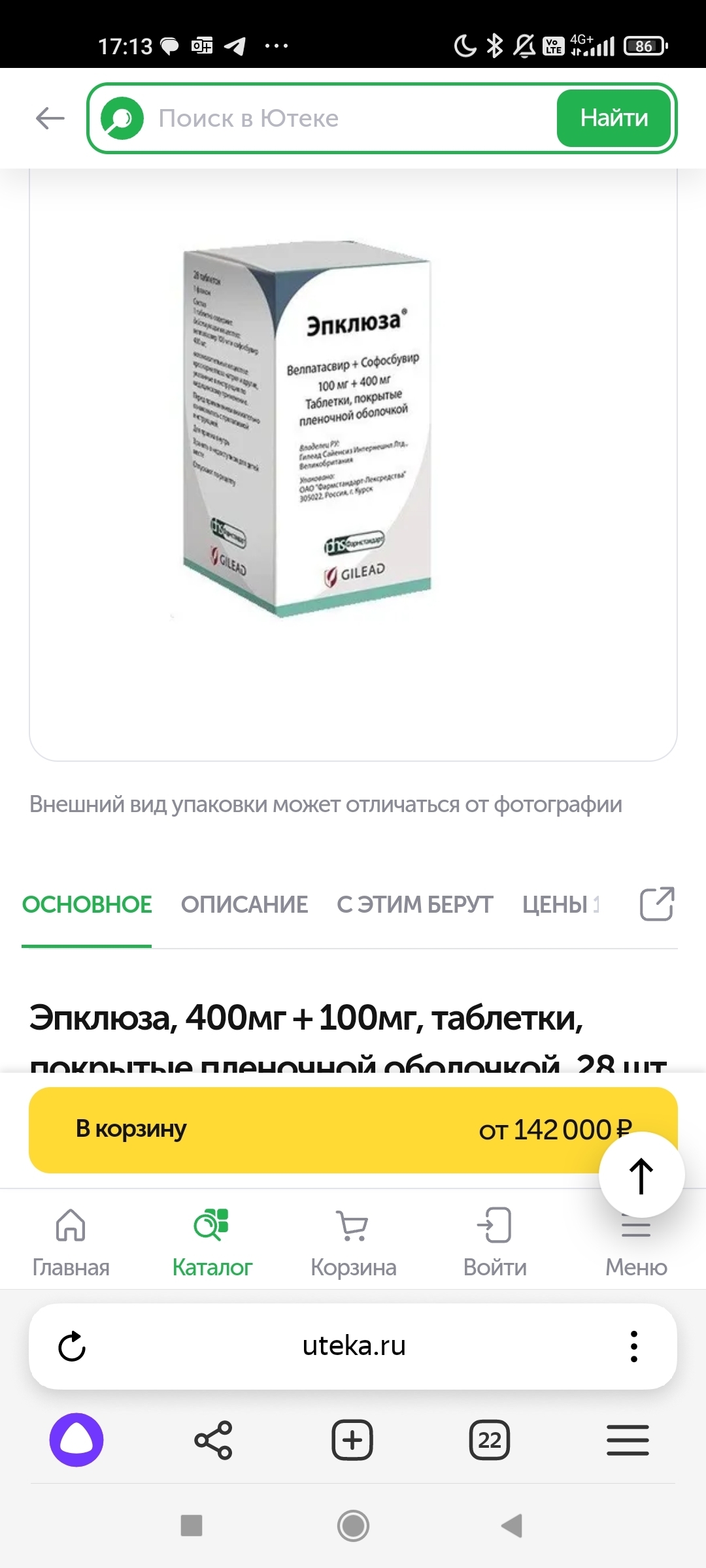The height and width of the screenshot is (1568, 706).
Task: Launch the Alice voice assistant
Action: (76, 1440)
